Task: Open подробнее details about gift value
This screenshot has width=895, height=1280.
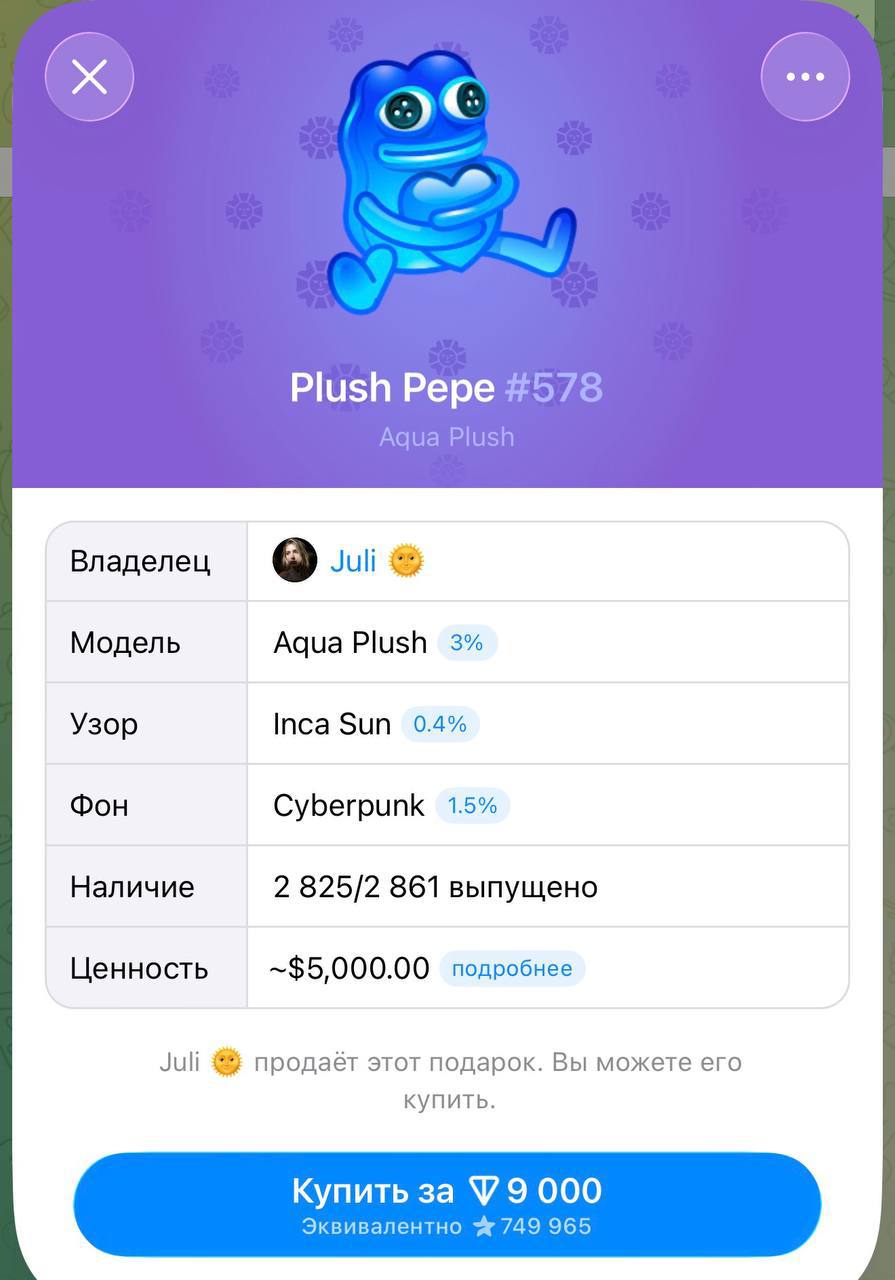Action: tap(512, 968)
